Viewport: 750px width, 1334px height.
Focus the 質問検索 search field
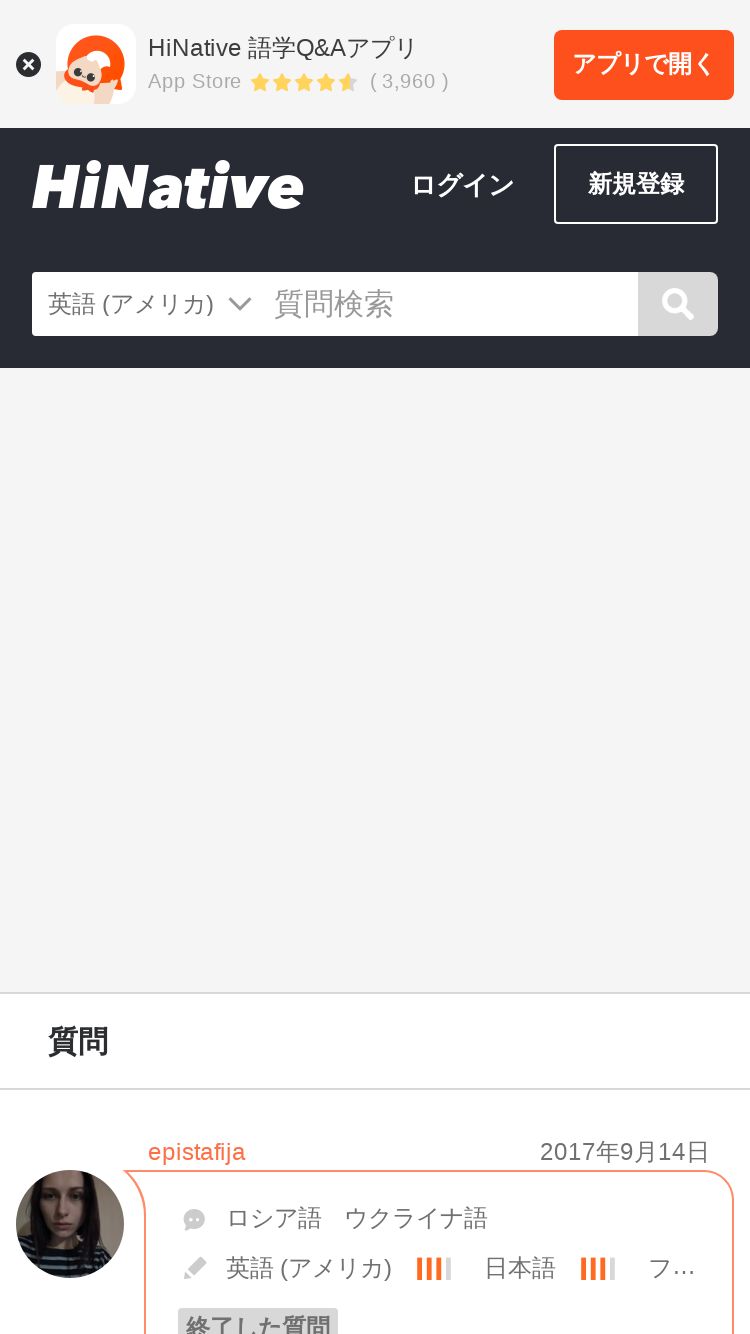450,304
